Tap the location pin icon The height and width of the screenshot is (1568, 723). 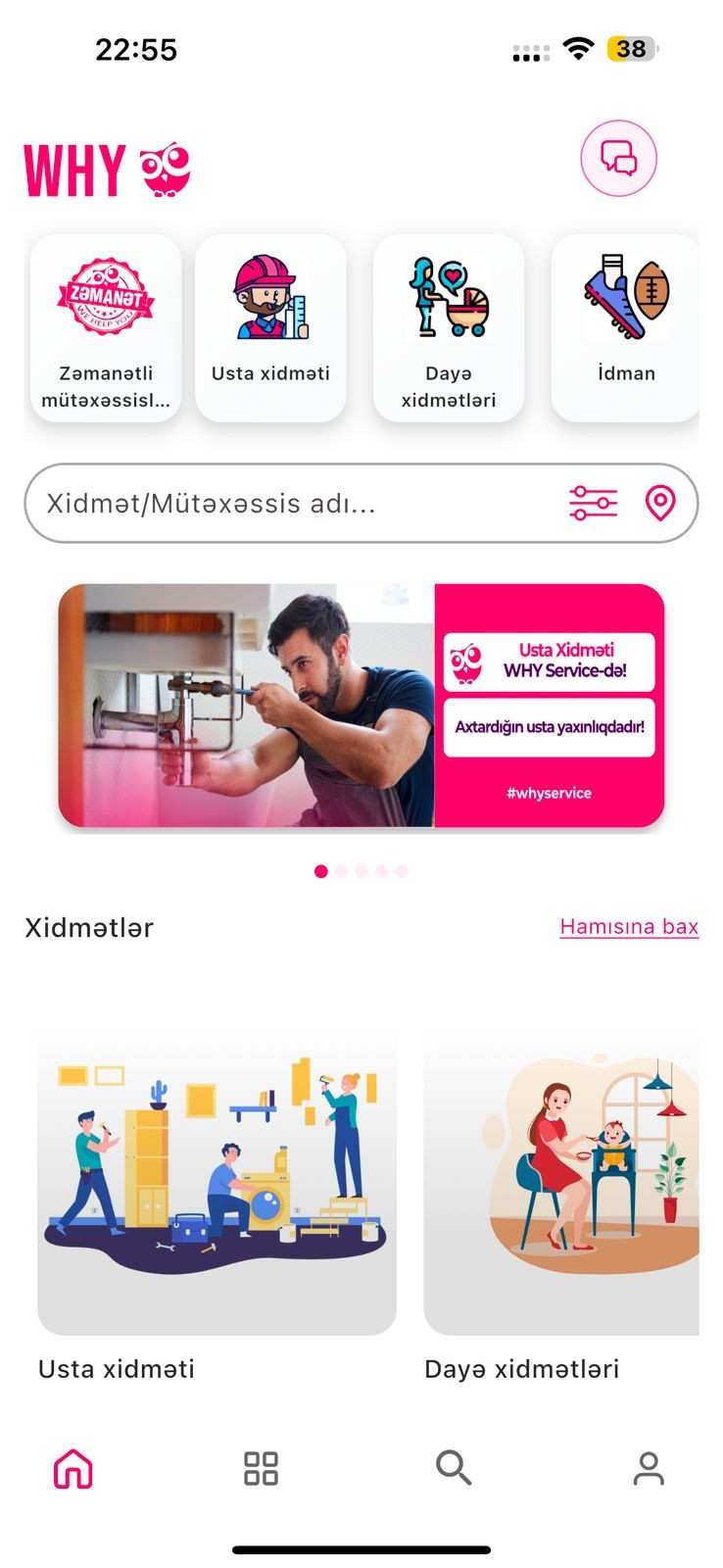(x=660, y=504)
